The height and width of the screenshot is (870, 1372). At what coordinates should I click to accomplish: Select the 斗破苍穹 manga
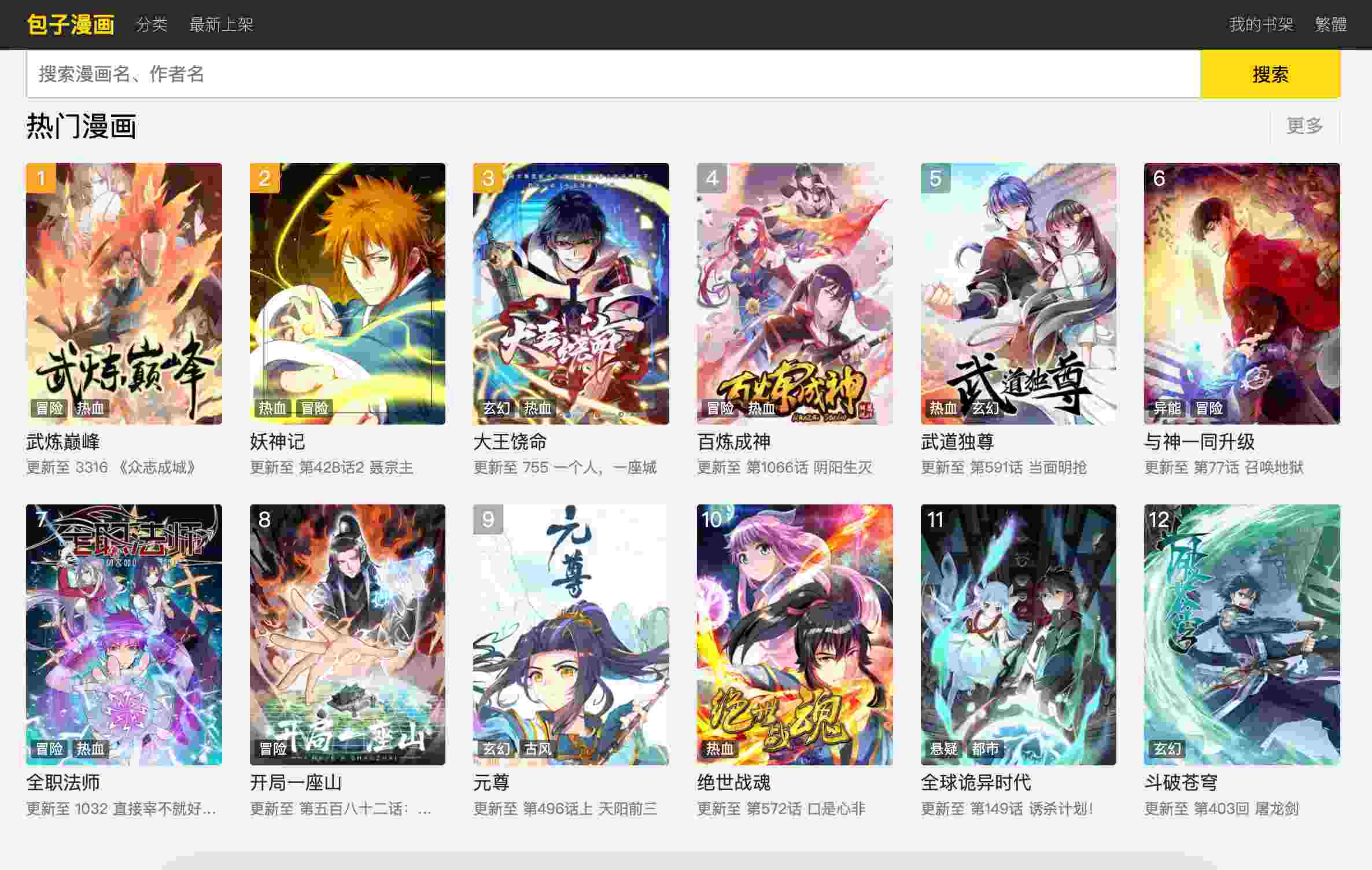click(x=1242, y=635)
